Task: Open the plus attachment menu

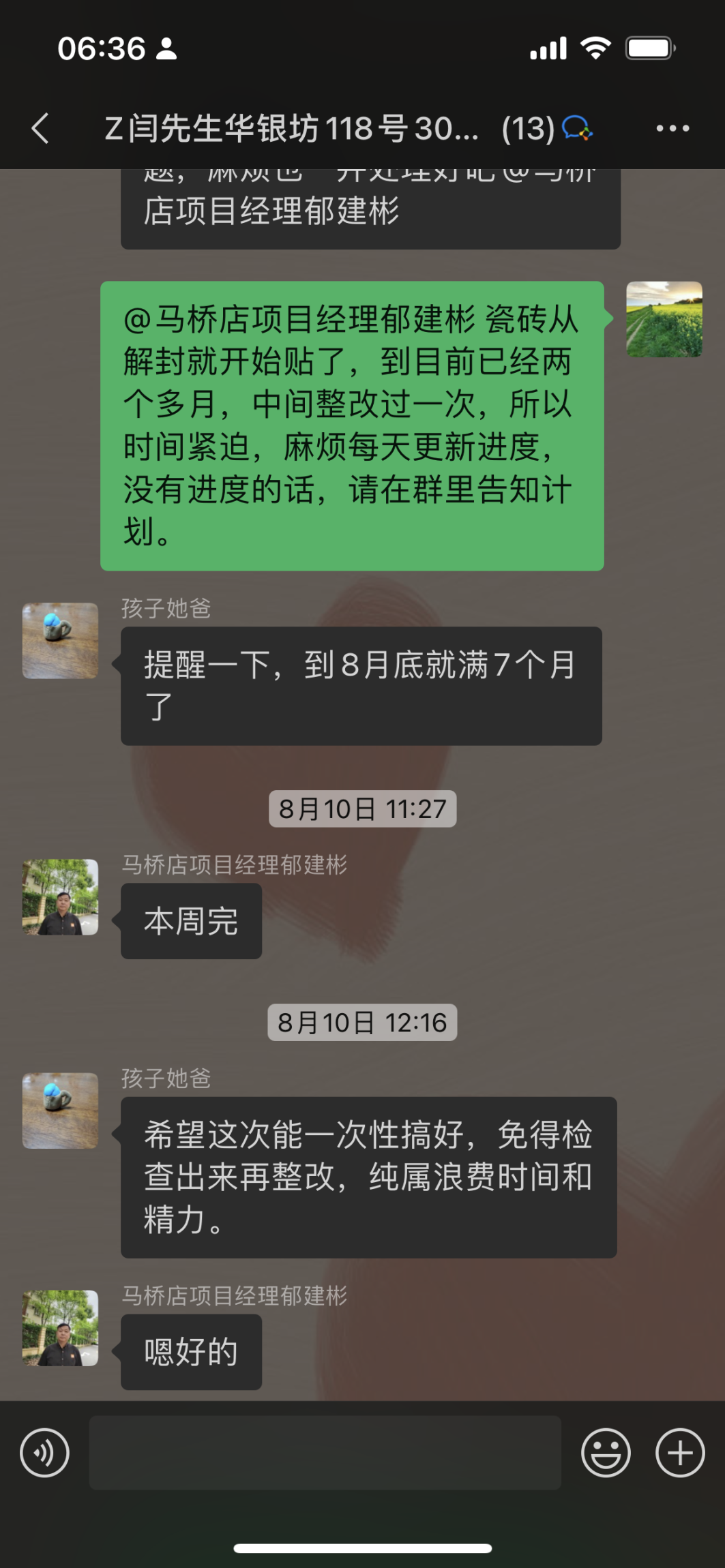Action: (x=679, y=1453)
